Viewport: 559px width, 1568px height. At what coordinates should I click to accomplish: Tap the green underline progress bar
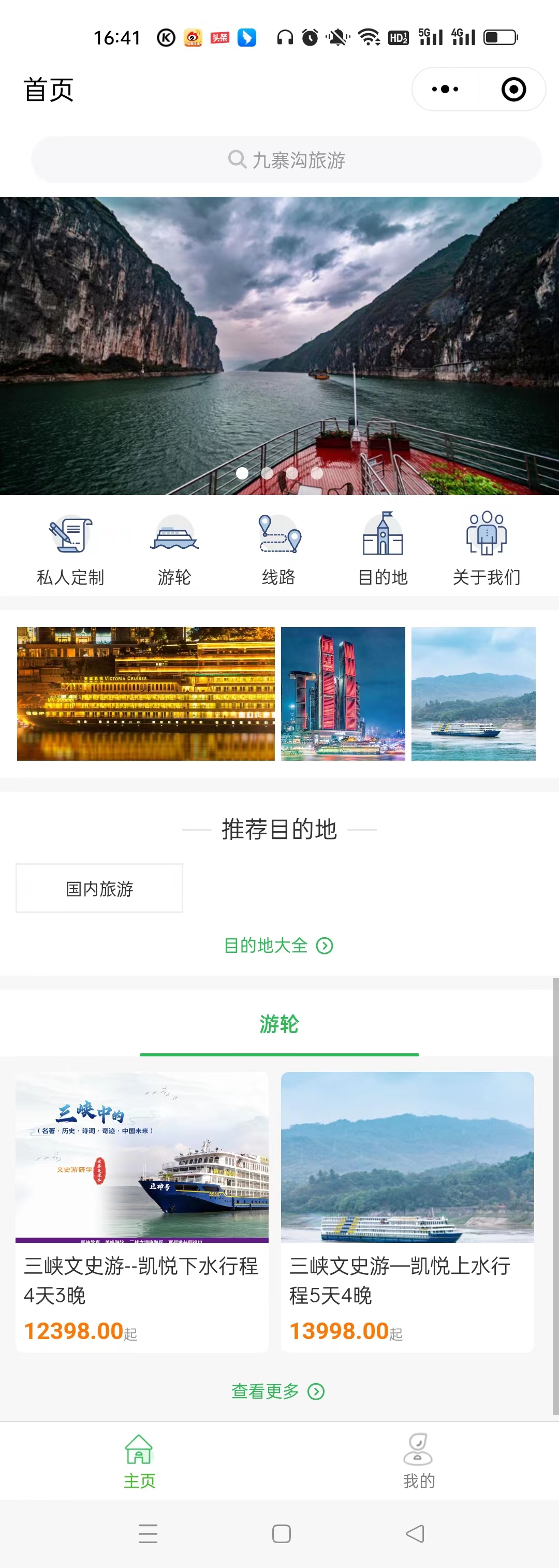pyautogui.click(x=278, y=1054)
